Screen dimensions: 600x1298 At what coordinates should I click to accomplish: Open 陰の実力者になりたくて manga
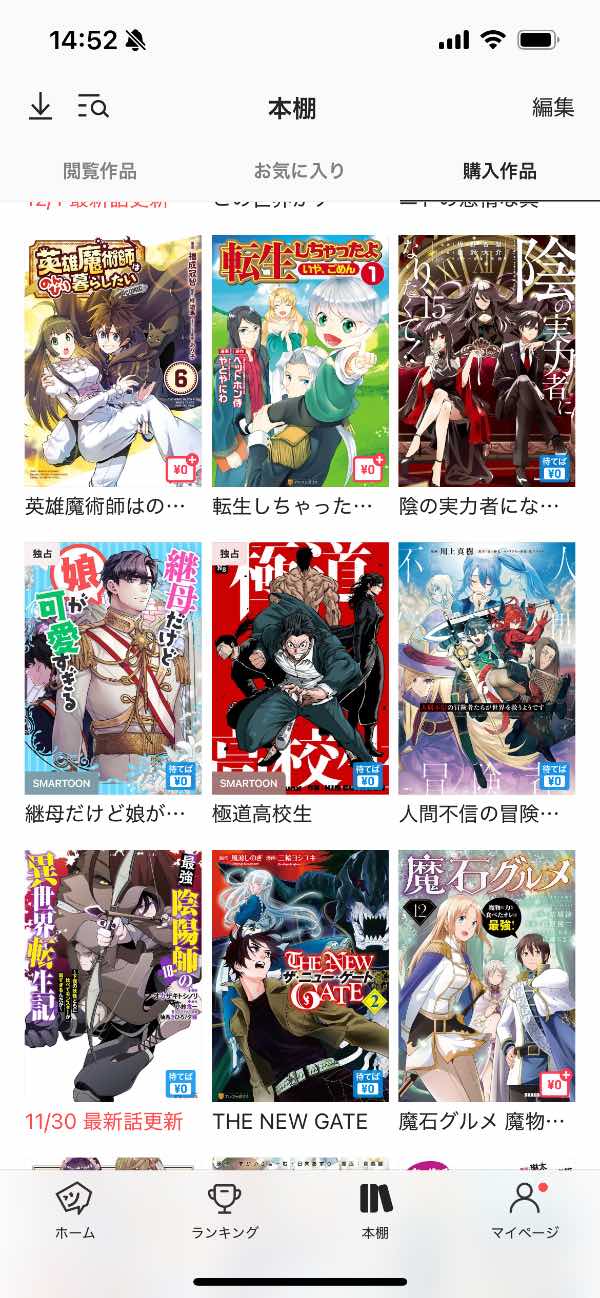[487, 361]
